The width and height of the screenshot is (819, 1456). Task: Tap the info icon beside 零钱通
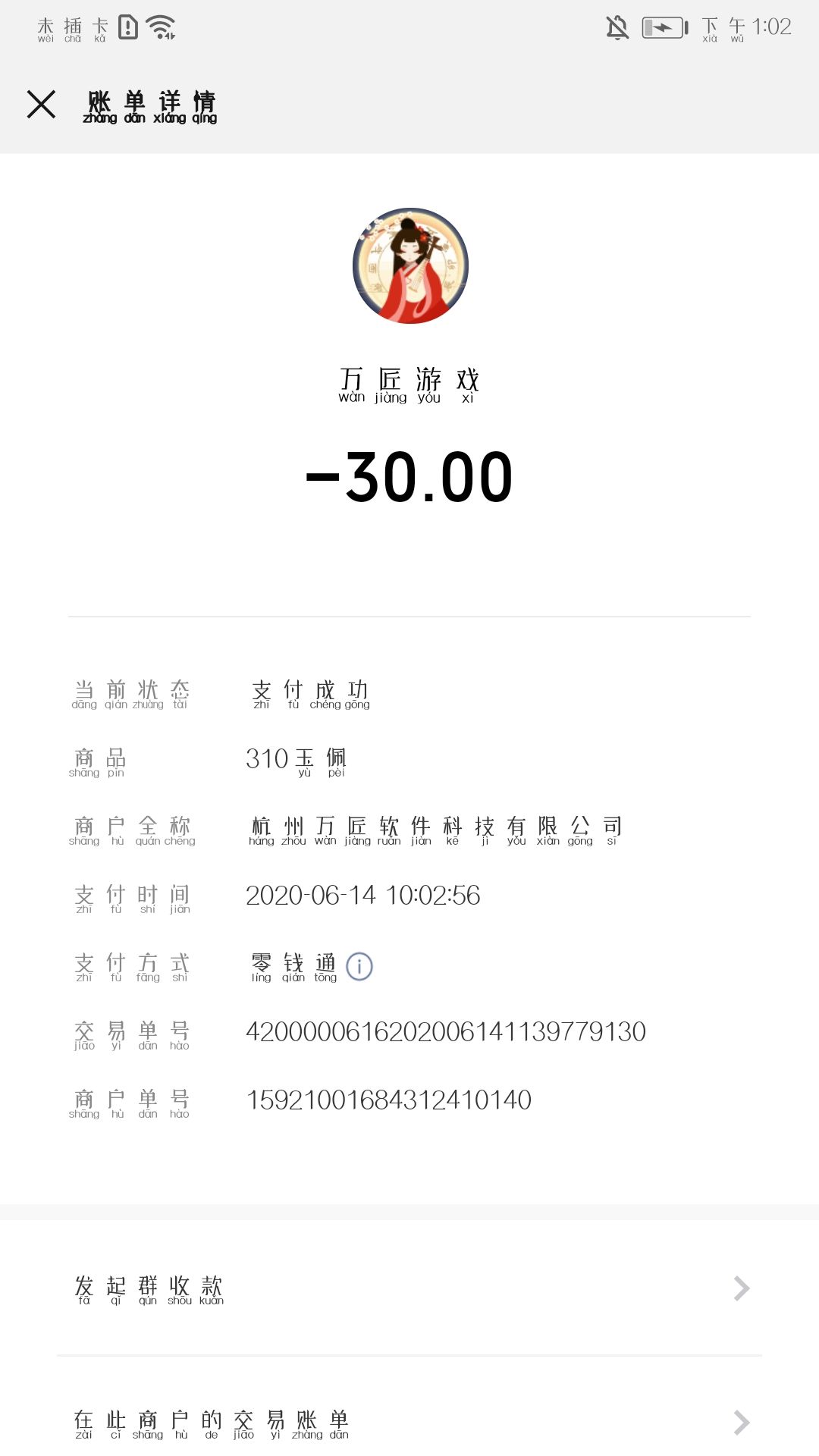tap(359, 966)
